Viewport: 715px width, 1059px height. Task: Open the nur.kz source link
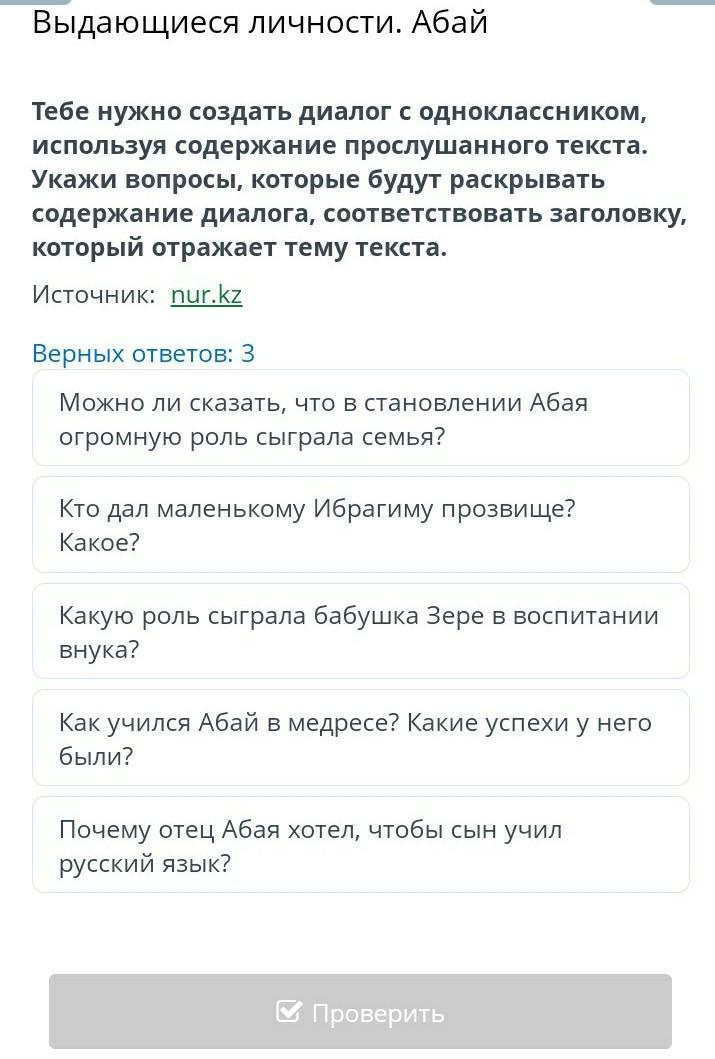(x=206, y=295)
